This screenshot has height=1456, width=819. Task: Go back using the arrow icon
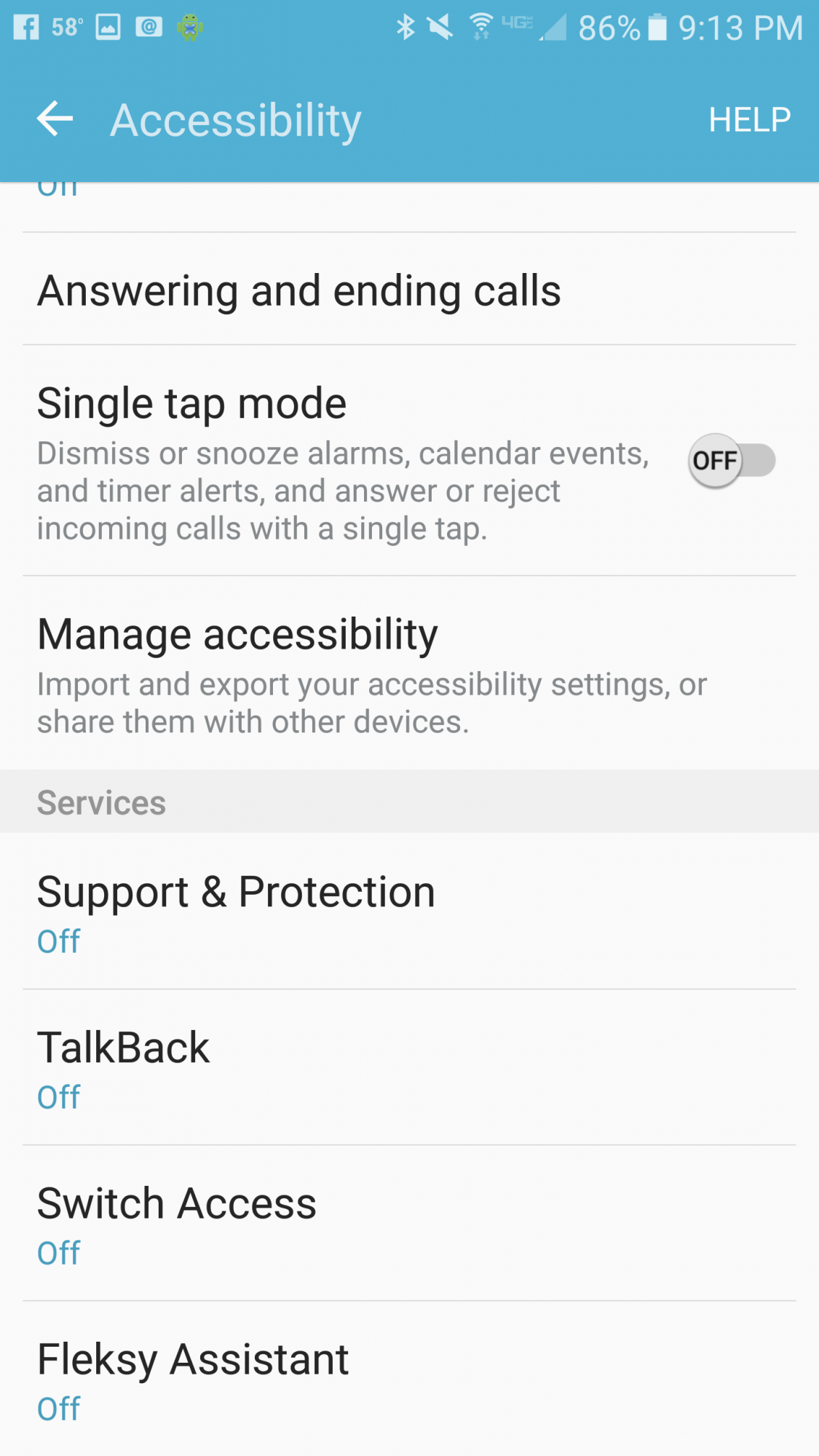tap(55, 119)
